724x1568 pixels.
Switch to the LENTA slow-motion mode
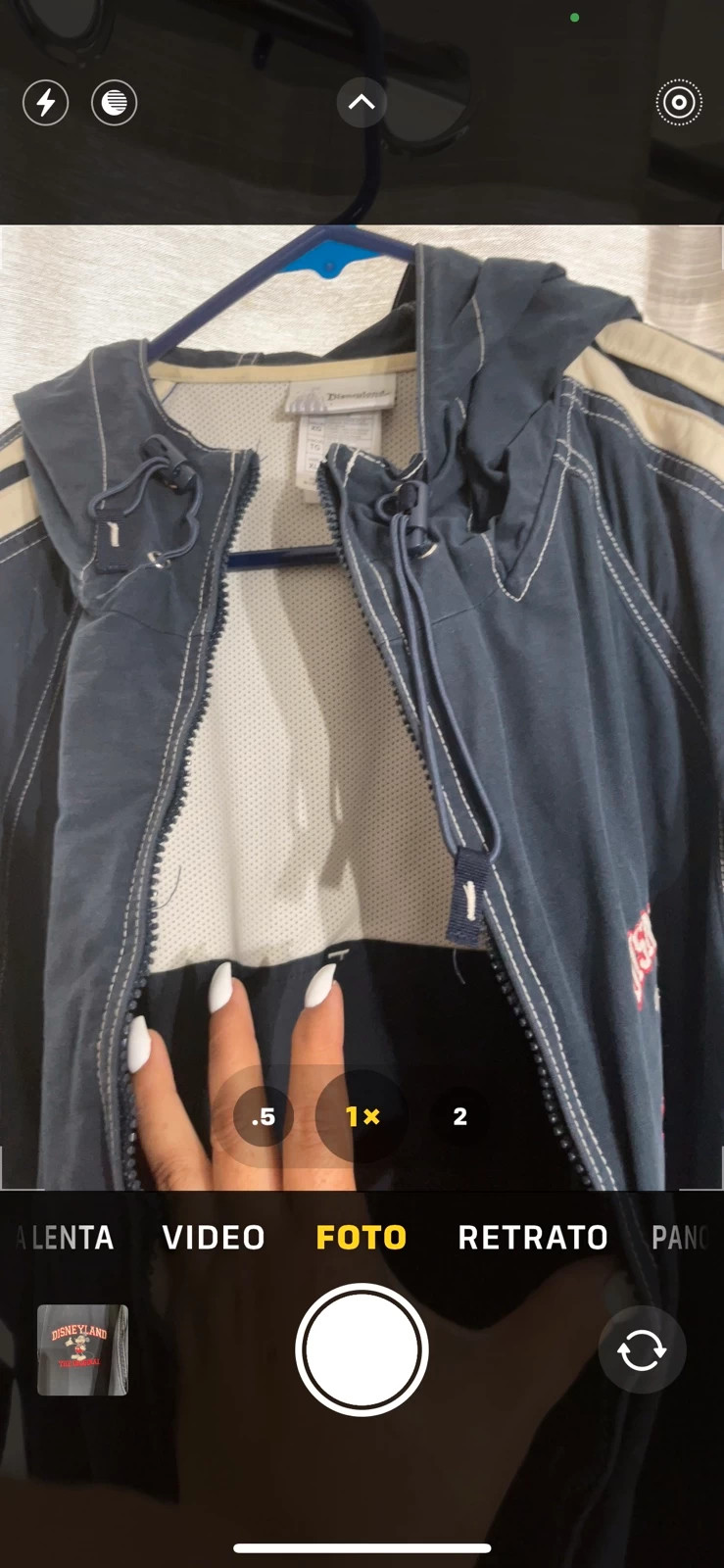[66, 1238]
